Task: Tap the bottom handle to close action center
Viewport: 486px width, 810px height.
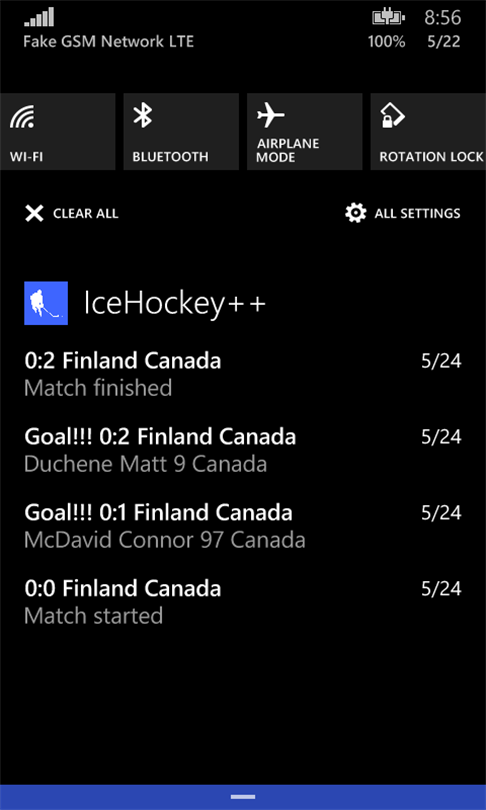Action: coord(243,797)
